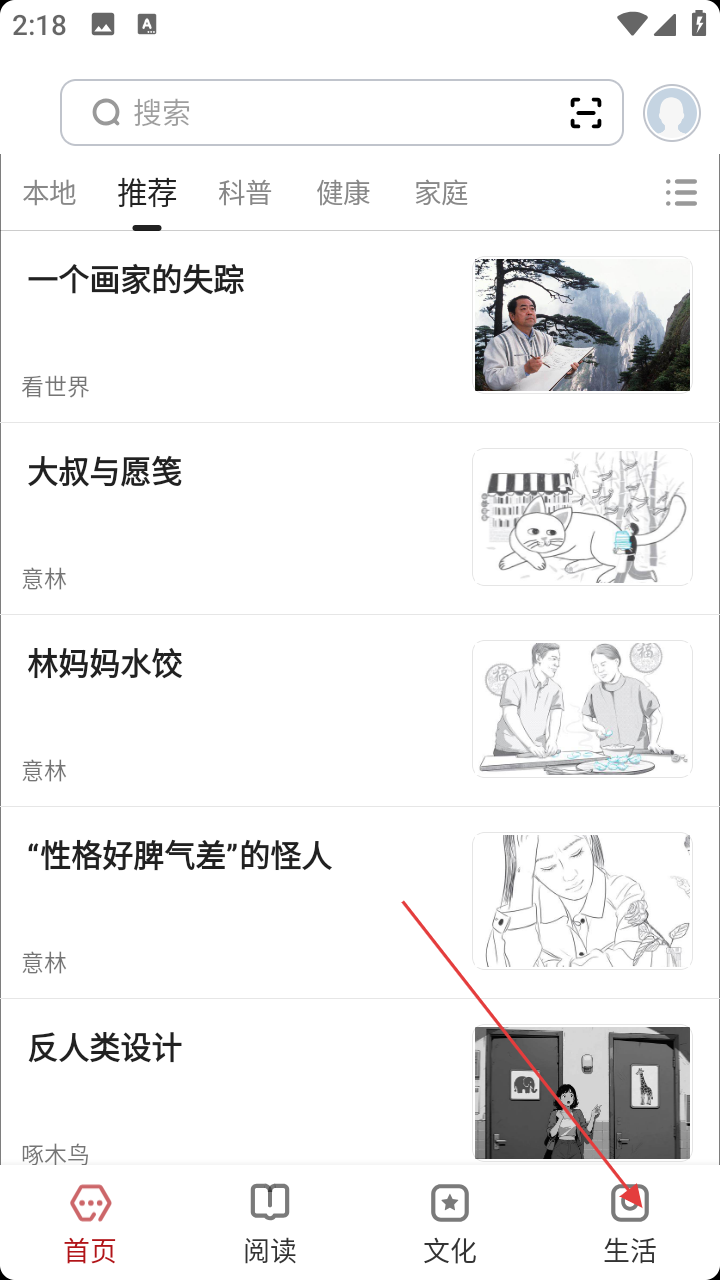Open the scan code icon
The width and height of the screenshot is (720, 1280).
[586, 113]
